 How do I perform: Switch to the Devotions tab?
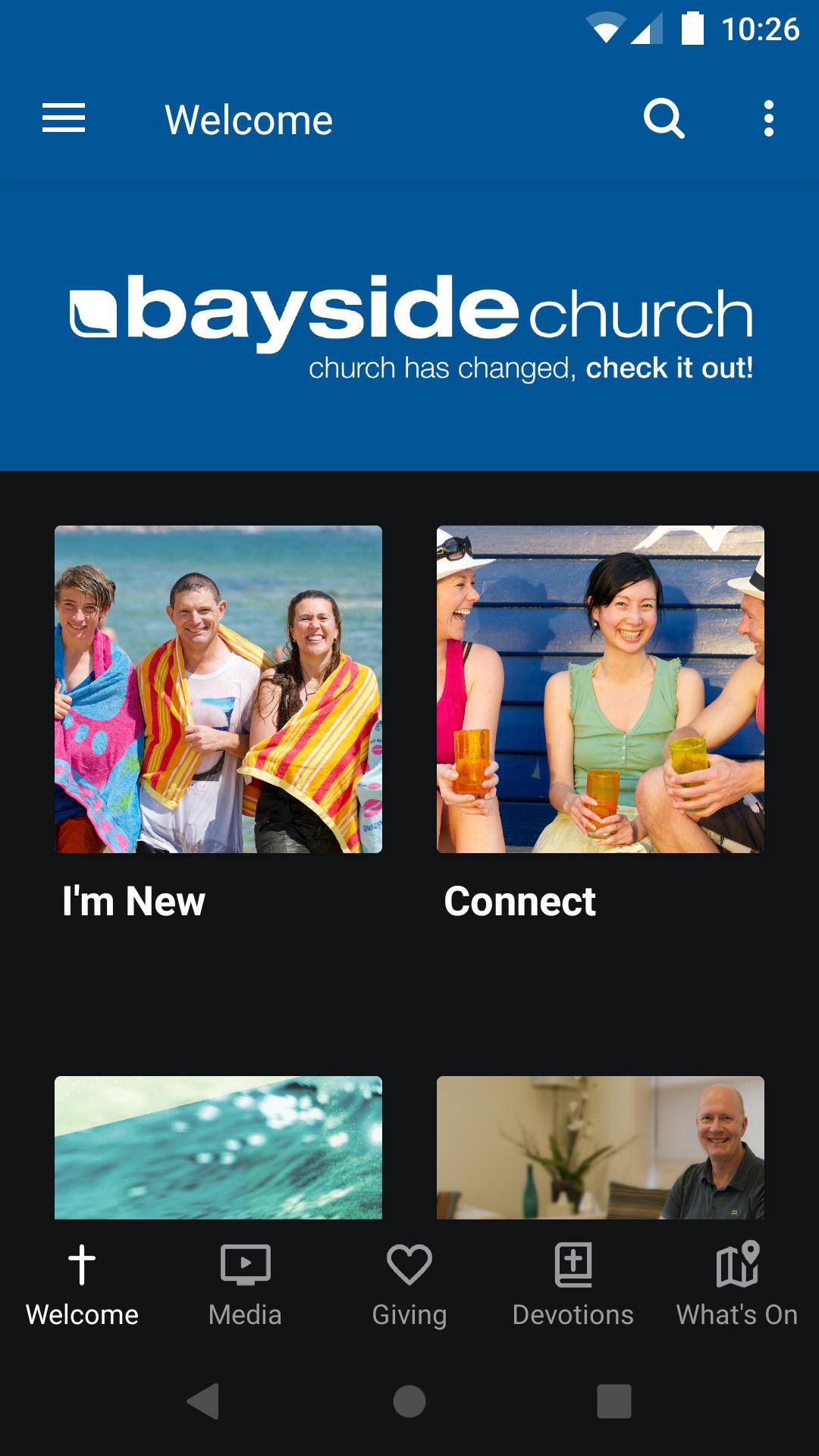573,1285
